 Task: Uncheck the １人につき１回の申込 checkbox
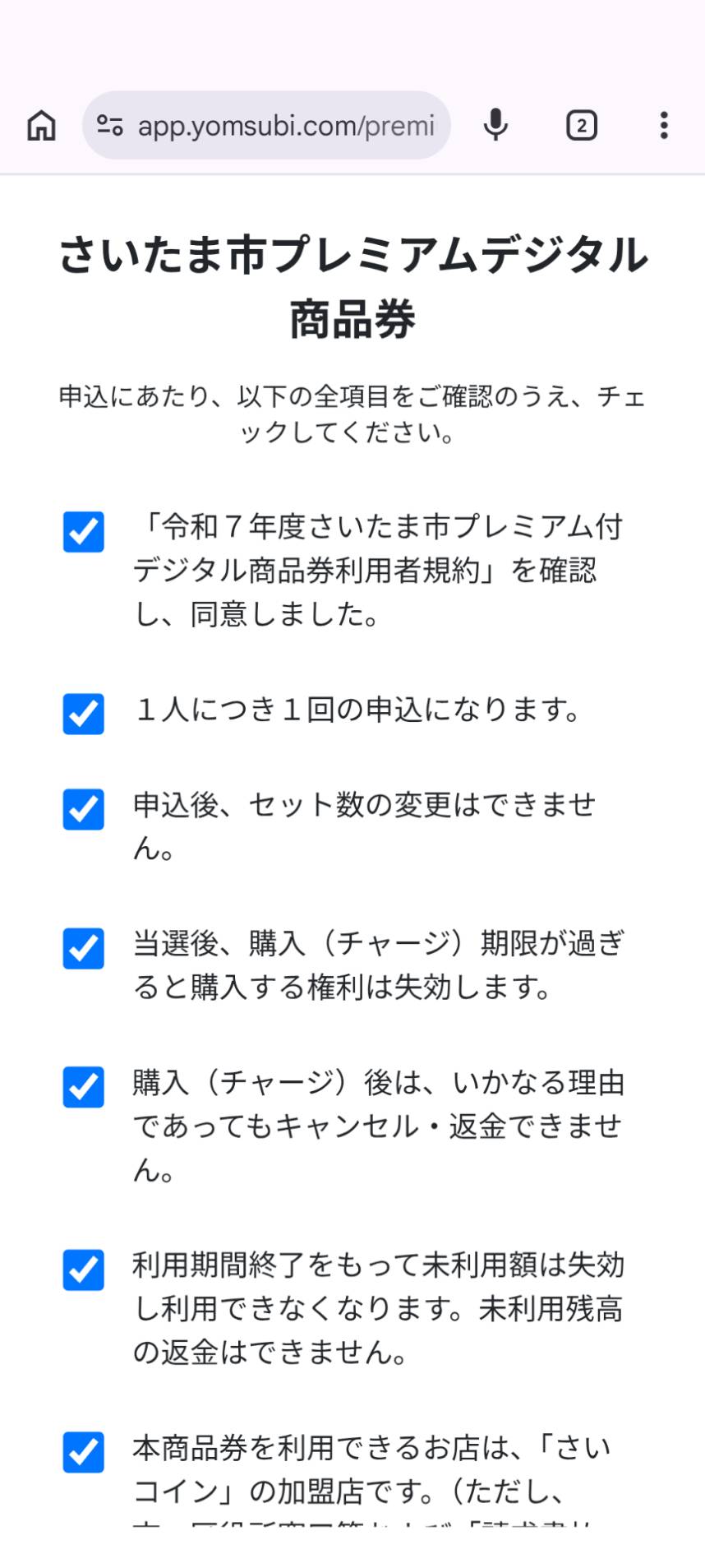coord(84,713)
